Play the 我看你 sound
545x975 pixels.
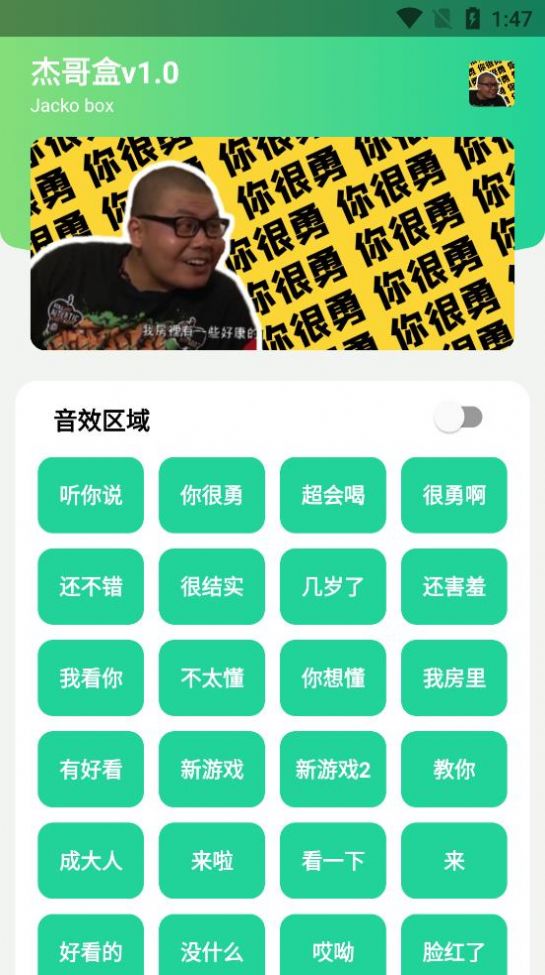coord(91,678)
